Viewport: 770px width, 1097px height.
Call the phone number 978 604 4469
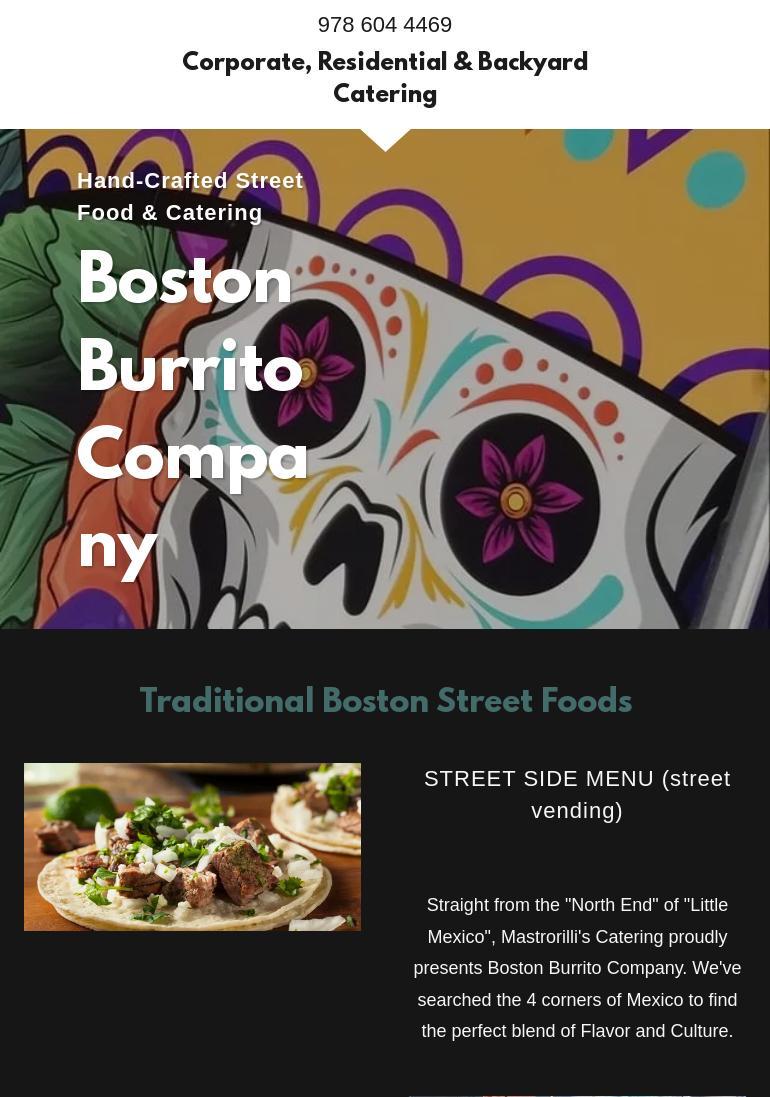click(385, 25)
